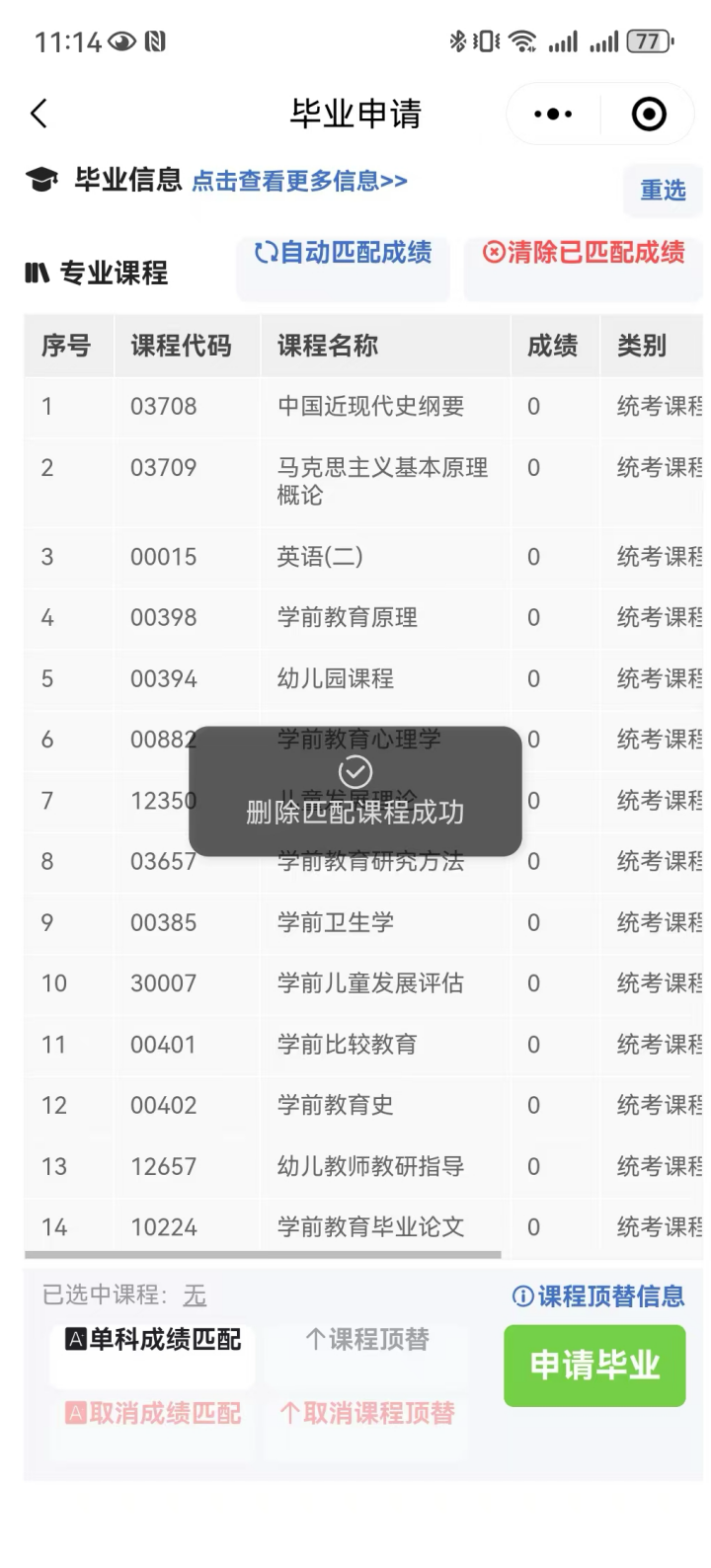Tap the 课程顶替 button
The height and width of the screenshot is (1568, 711).
(x=366, y=1340)
